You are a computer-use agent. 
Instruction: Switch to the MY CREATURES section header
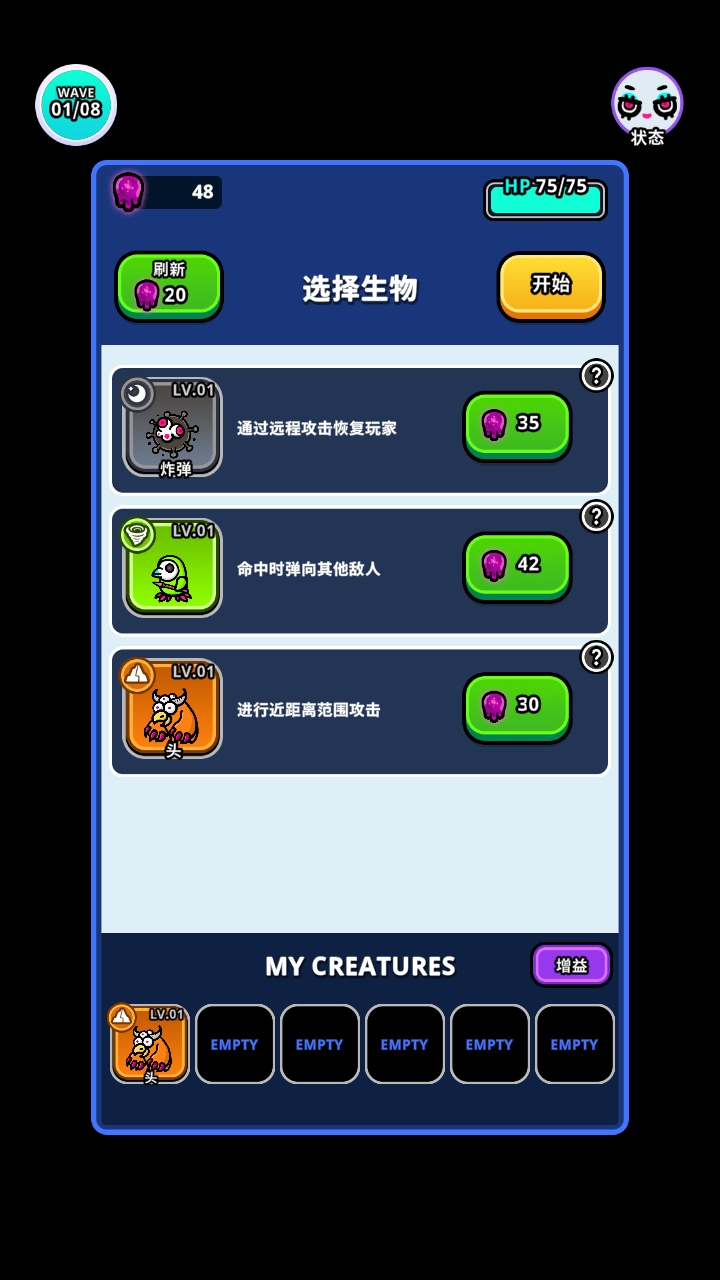[x=359, y=966]
